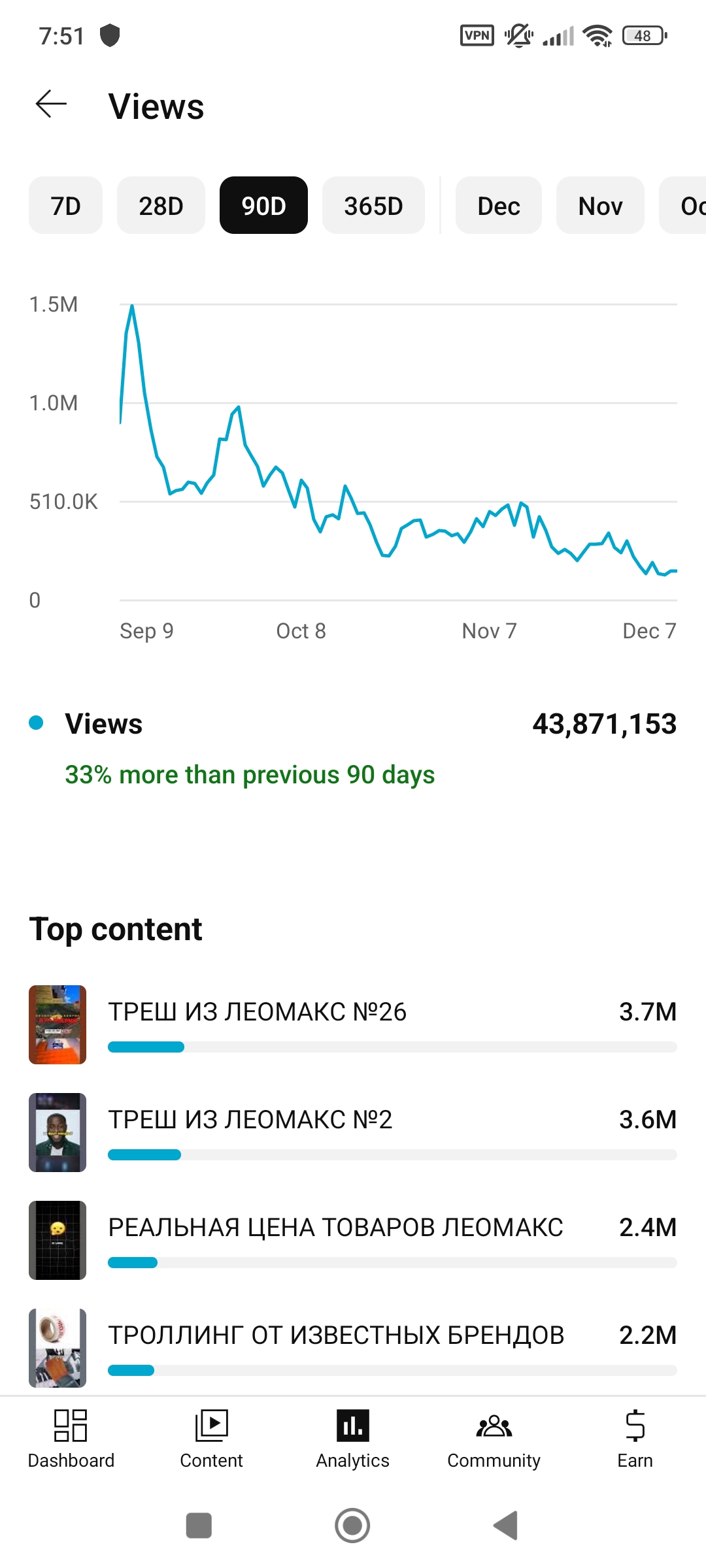Filter views by Dec
Viewport: 706px width, 1568px height.
(499, 206)
